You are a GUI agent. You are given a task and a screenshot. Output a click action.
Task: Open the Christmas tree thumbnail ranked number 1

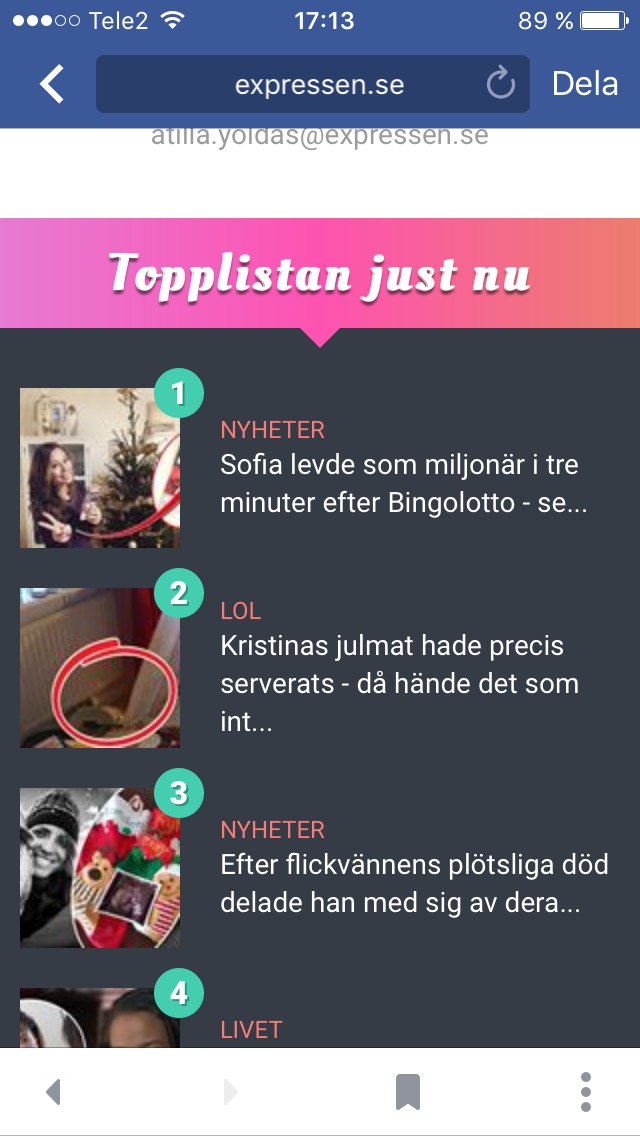100,468
